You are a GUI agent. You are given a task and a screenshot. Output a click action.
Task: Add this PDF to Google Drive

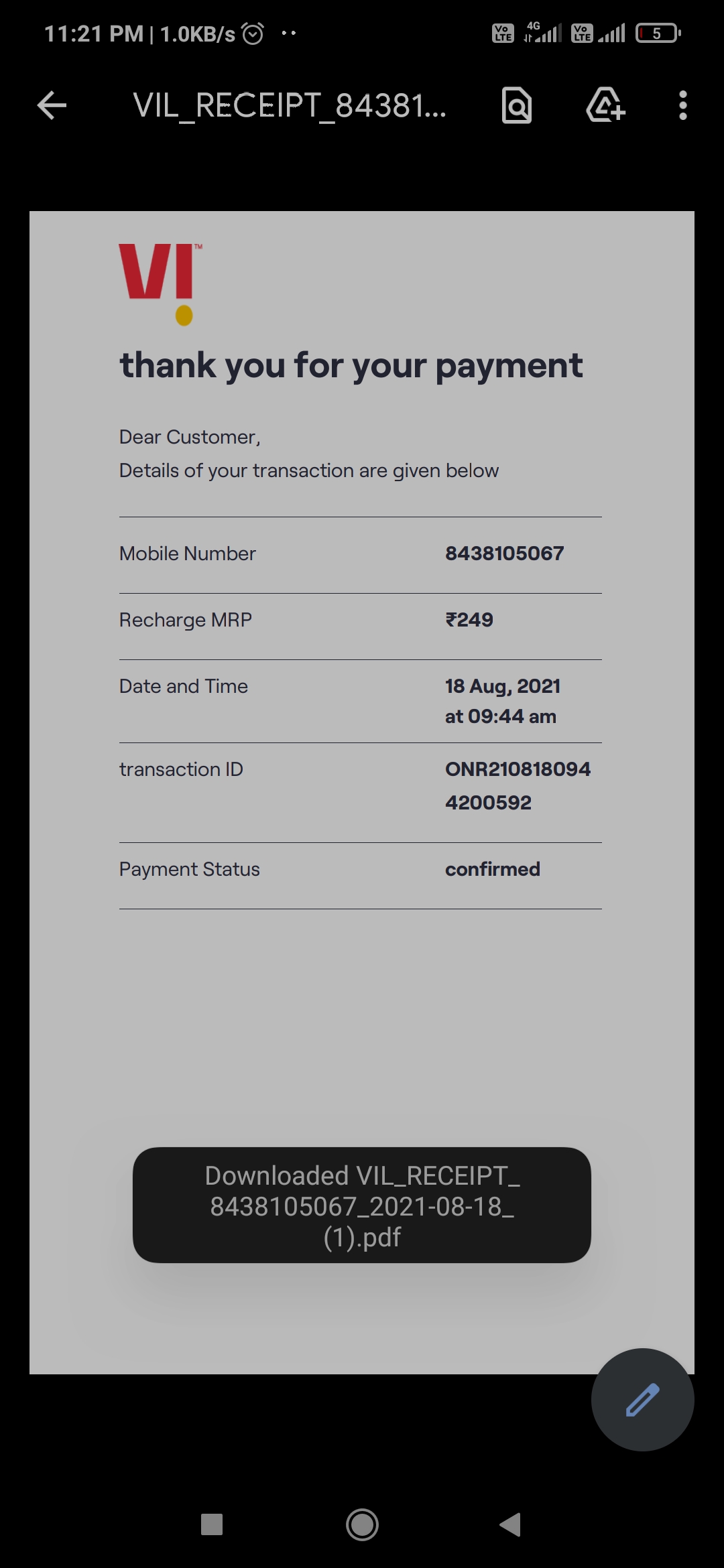(x=605, y=106)
